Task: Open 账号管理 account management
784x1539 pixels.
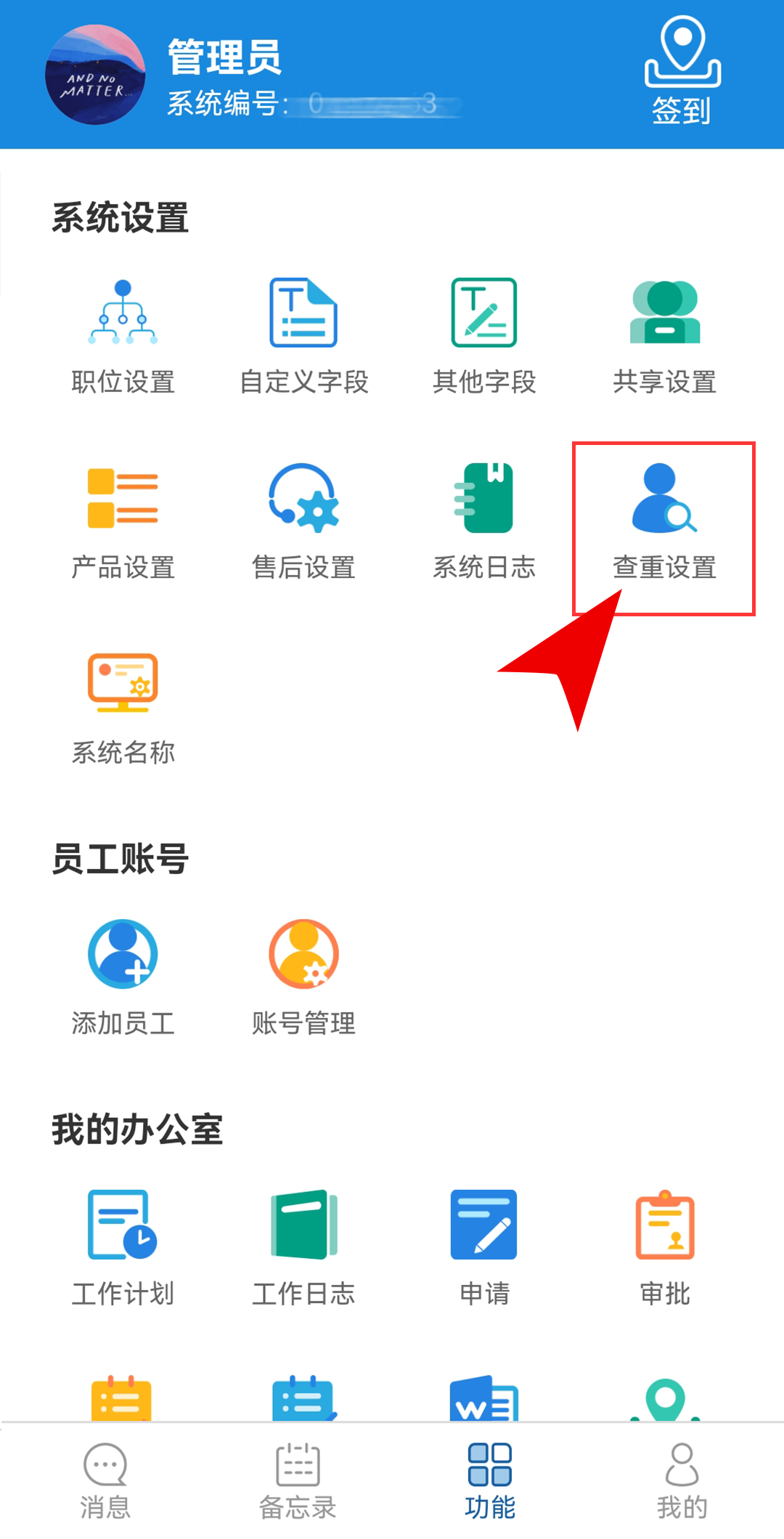Action: coord(303,977)
